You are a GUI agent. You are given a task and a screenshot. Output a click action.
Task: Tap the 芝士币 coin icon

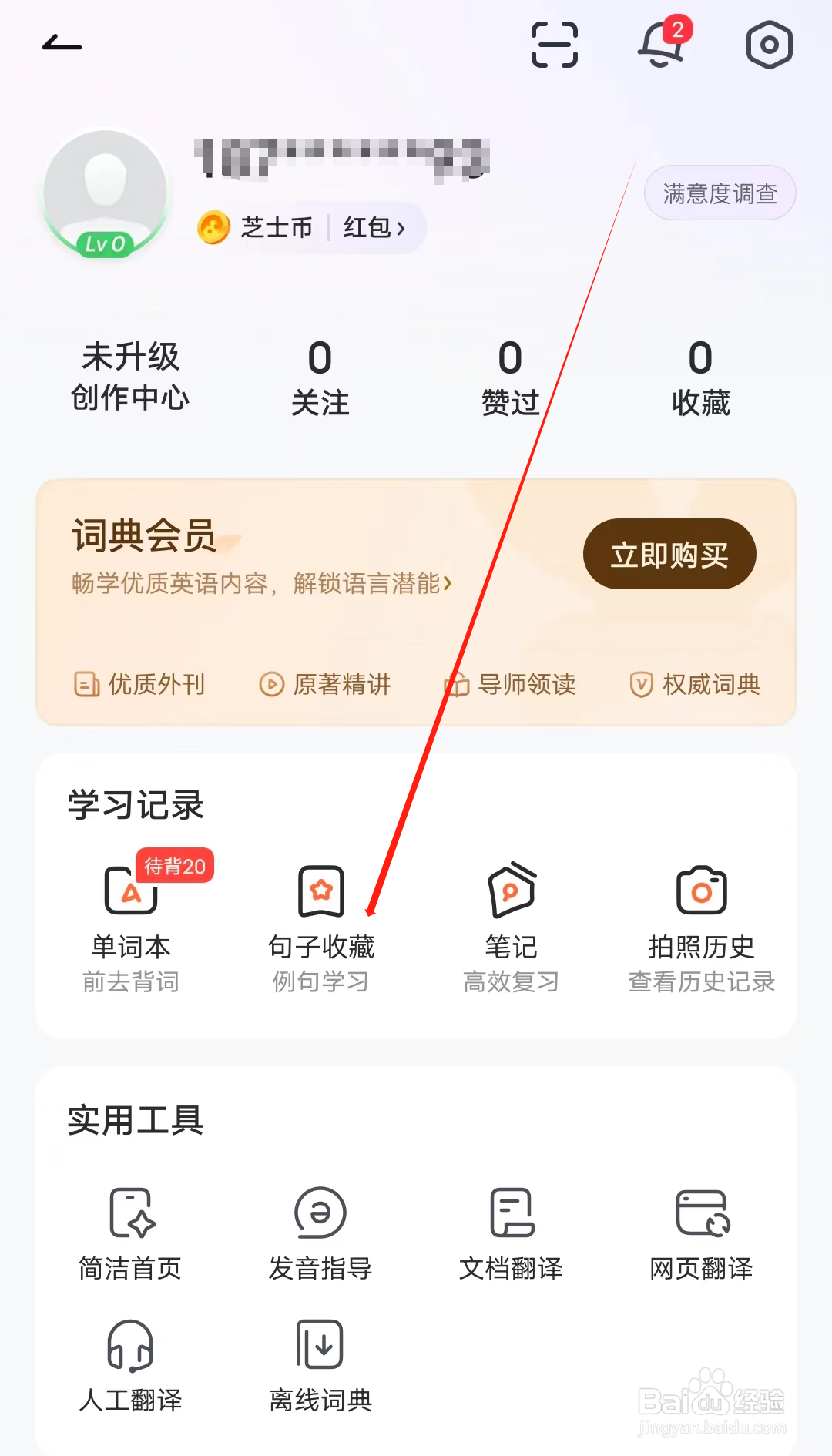[213, 227]
